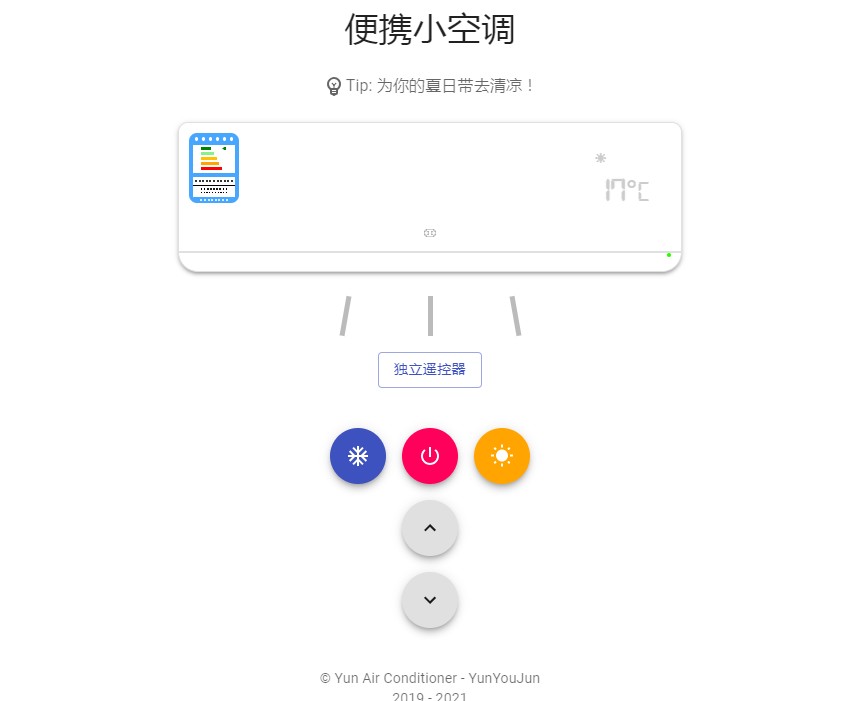Lower temperature with the down arrow
The width and height of the screenshot is (861, 701).
tap(430, 600)
